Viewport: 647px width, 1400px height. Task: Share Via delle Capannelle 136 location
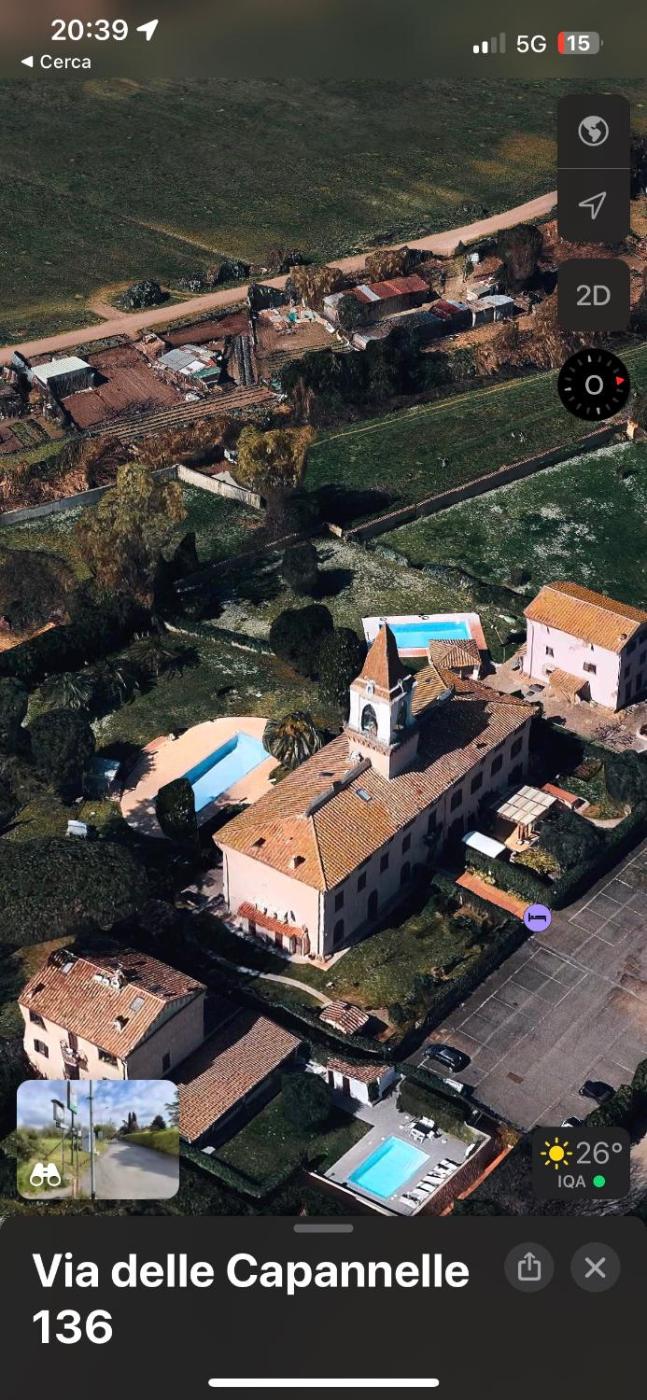(529, 1268)
